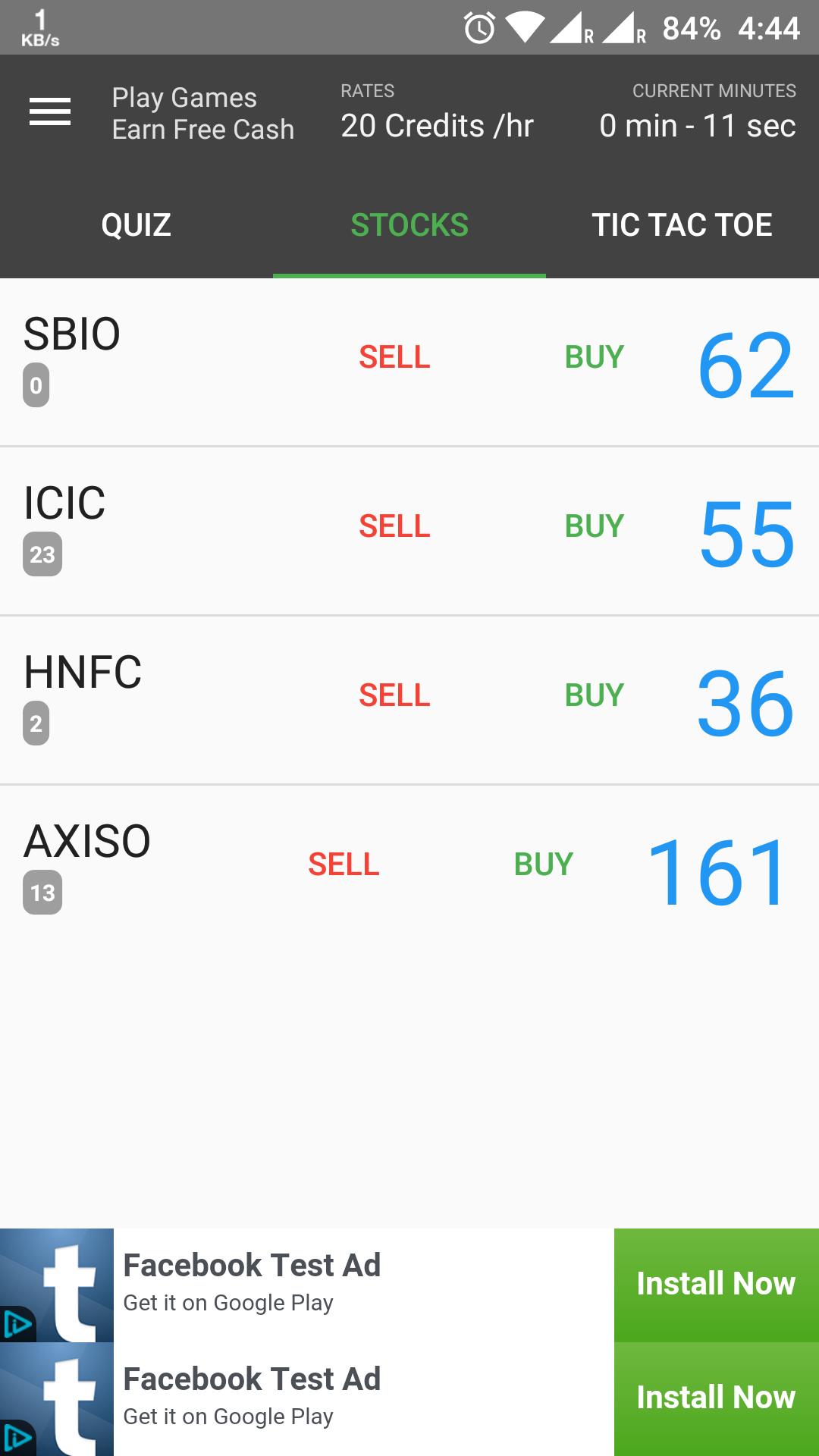The image size is (819, 1456).
Task: Tap SELL for HNFC
Action: (x=394, y=695)
